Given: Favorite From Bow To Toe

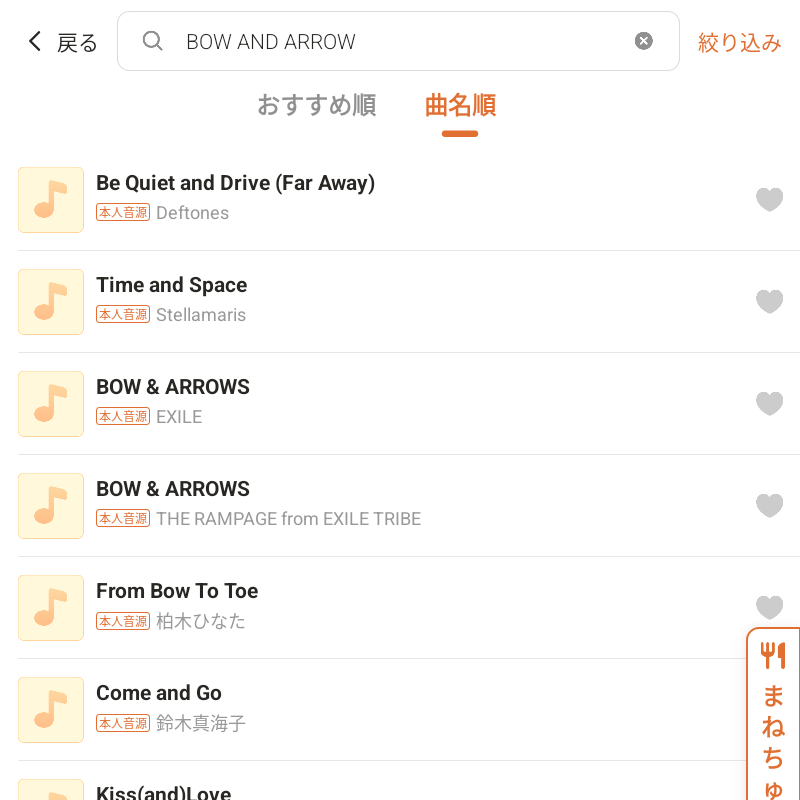Looking at the screenshot, I should (x=769, y=607).
